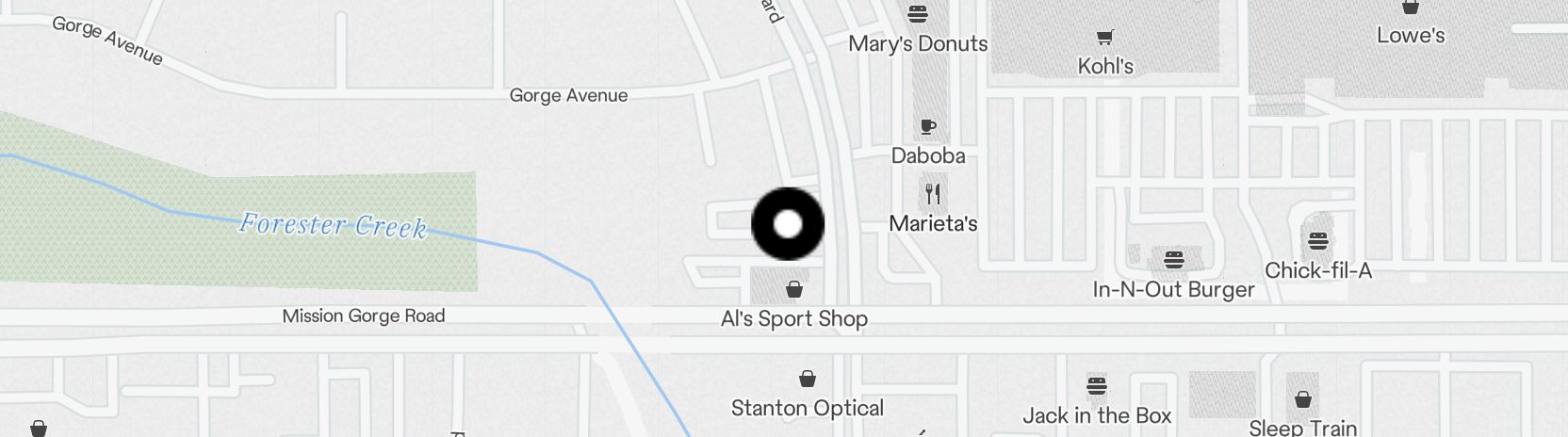
Task: Open Marieta's restaurant marker
Action: coord(933,195)
